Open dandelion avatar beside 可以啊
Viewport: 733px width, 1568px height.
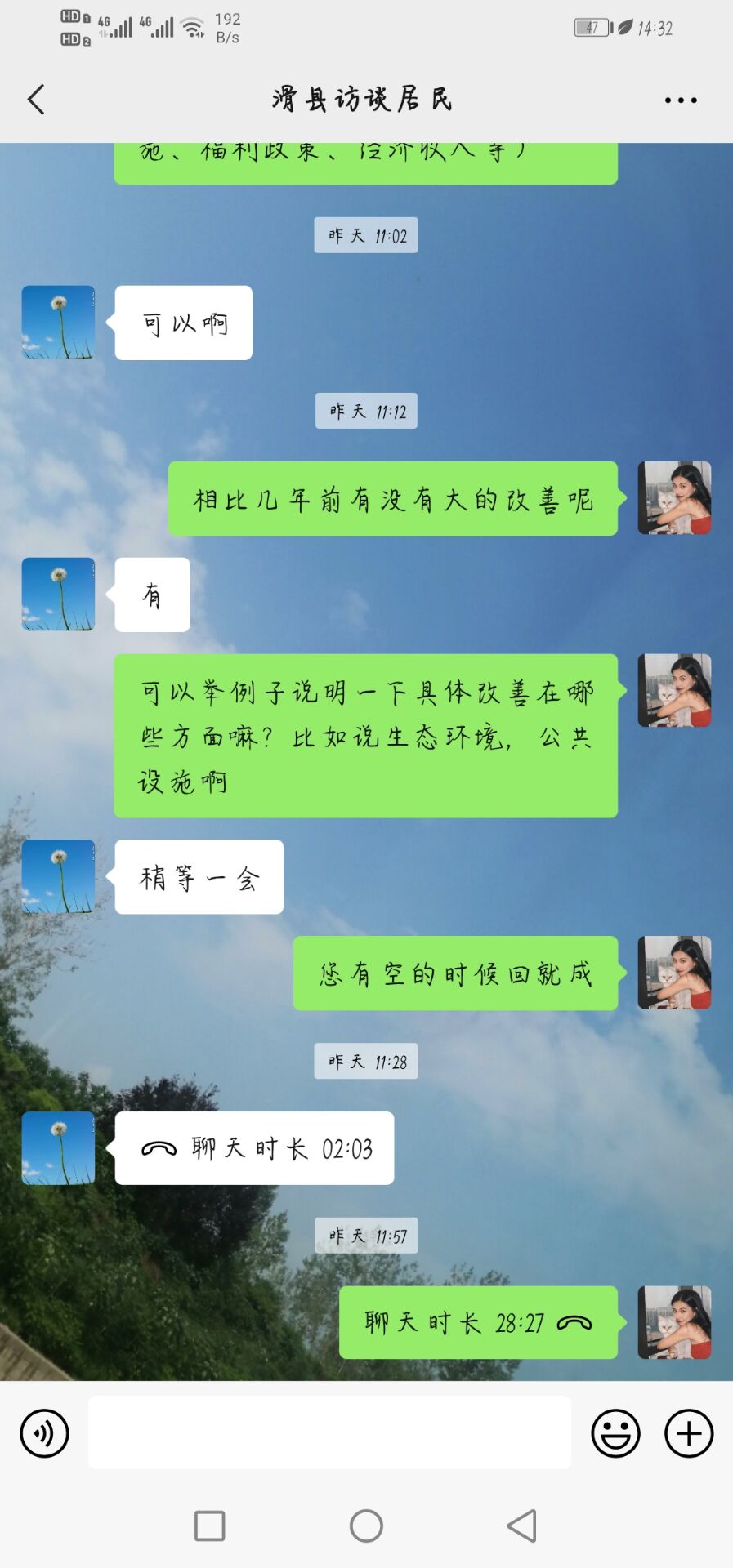coord(58,323)
